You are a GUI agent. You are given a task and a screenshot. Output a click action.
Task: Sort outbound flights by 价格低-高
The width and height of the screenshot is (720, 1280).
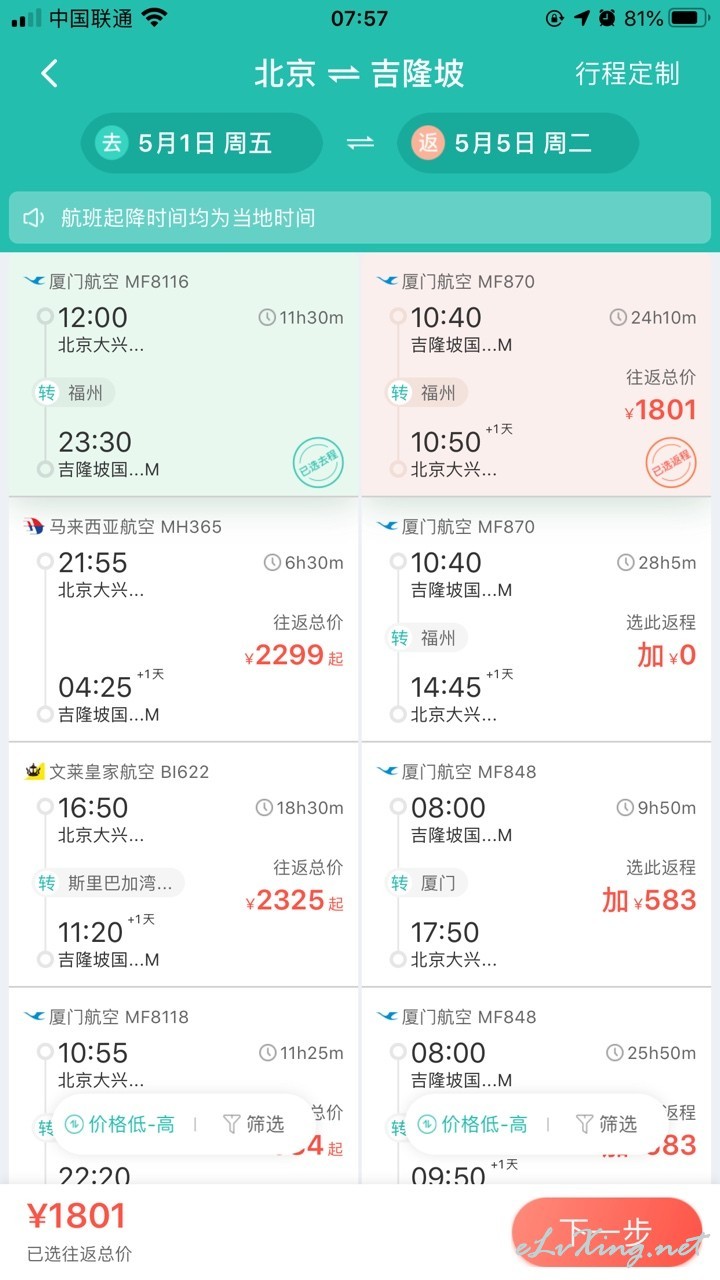(x=119, y=1124)
